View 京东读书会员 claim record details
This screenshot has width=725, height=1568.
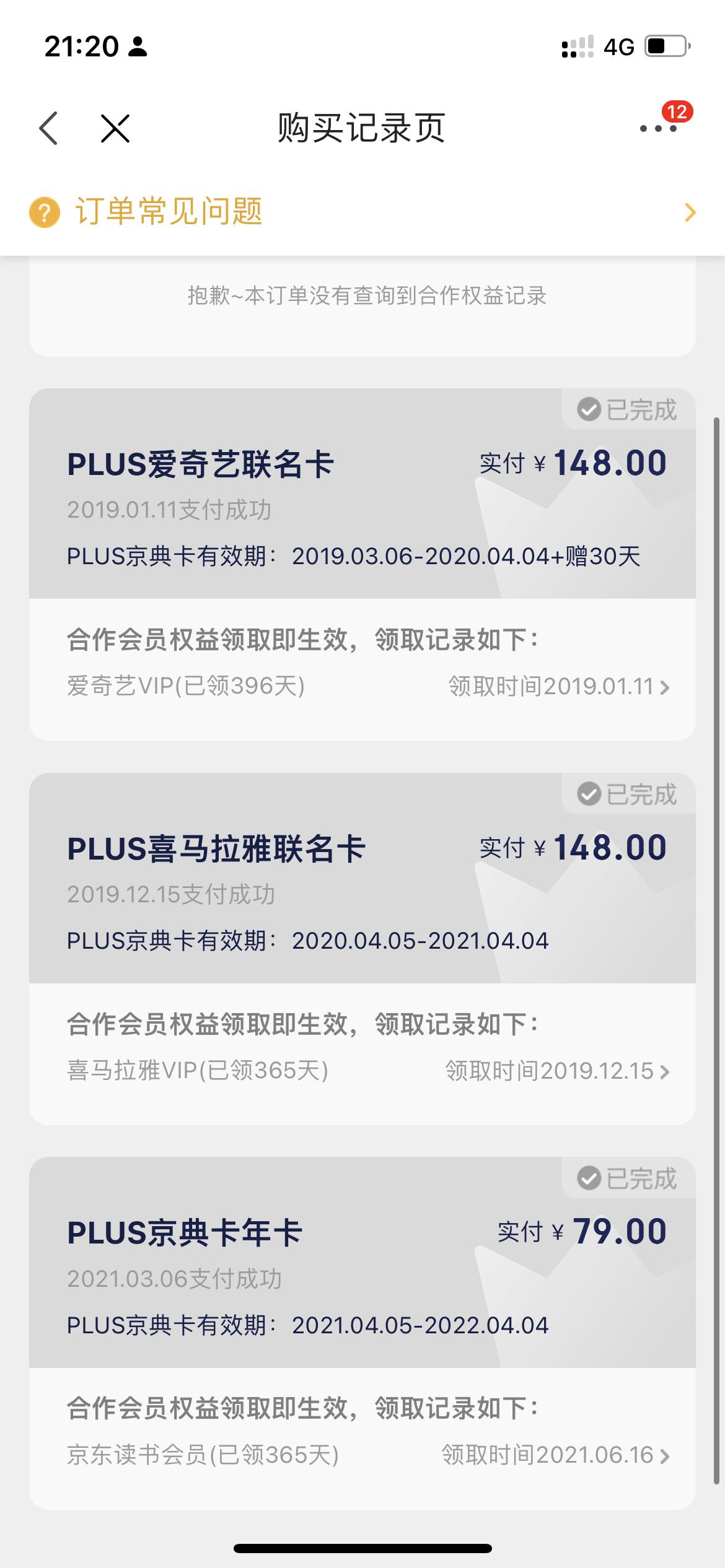coord(555,1455)
